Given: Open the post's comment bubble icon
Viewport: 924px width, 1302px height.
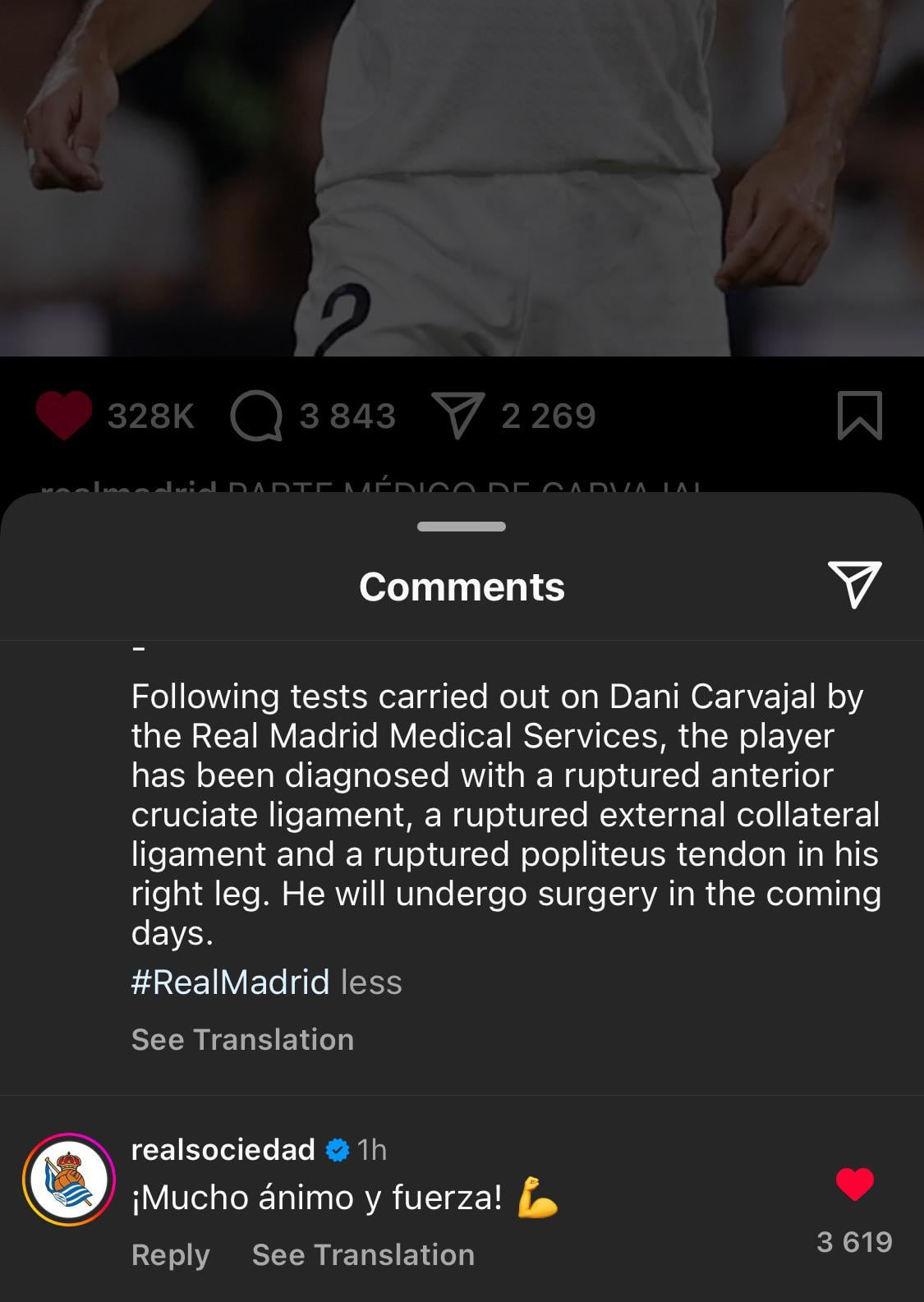Looking at the screenshot, I should point(256,416).
